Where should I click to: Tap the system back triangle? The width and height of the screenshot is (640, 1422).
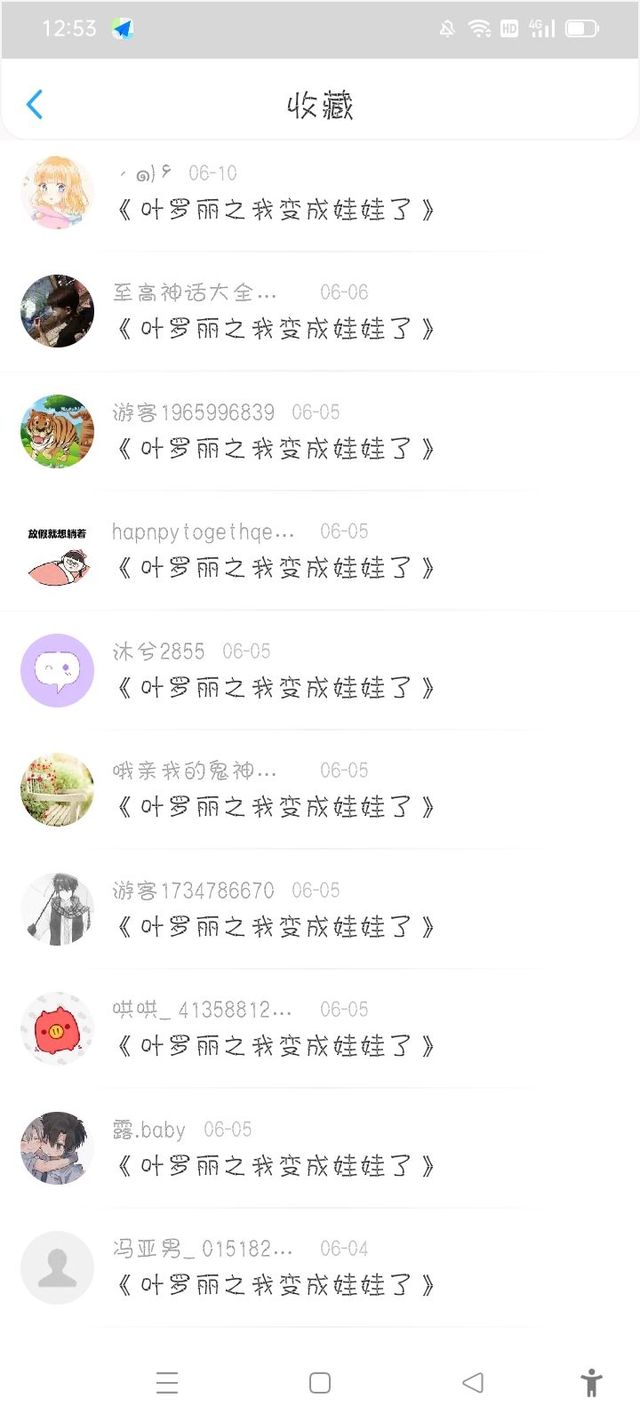tap(473, 1383)
